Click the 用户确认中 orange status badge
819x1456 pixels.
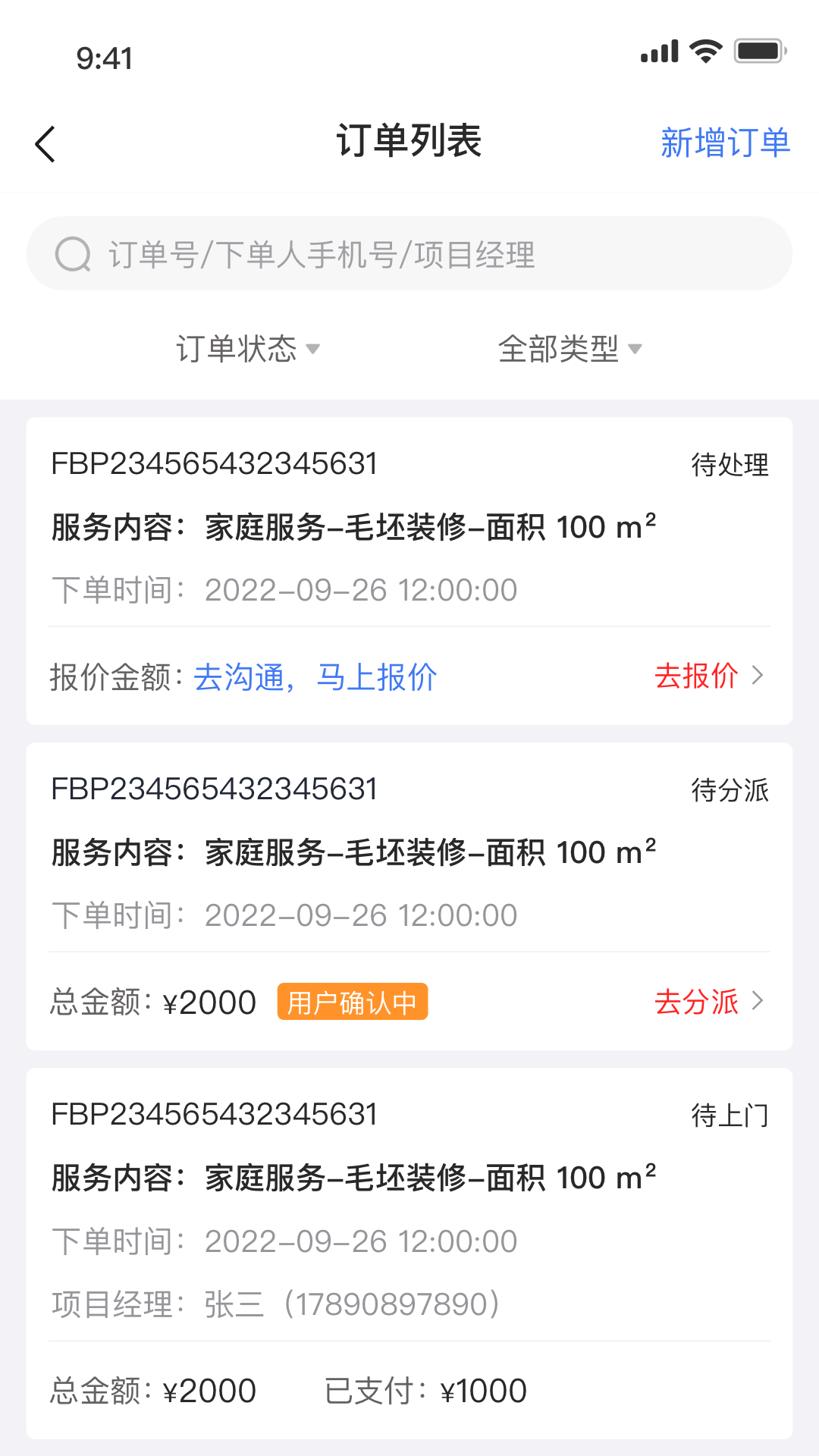[x=353, y=1003]
